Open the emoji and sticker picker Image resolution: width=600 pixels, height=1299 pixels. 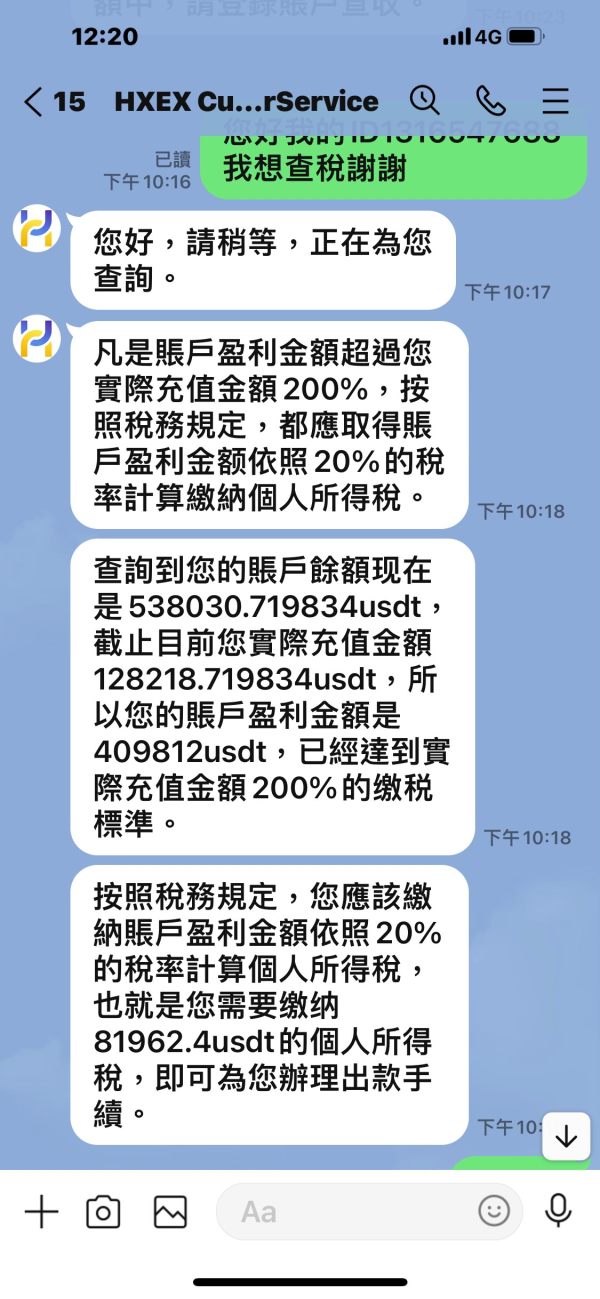coord(494,1212)
